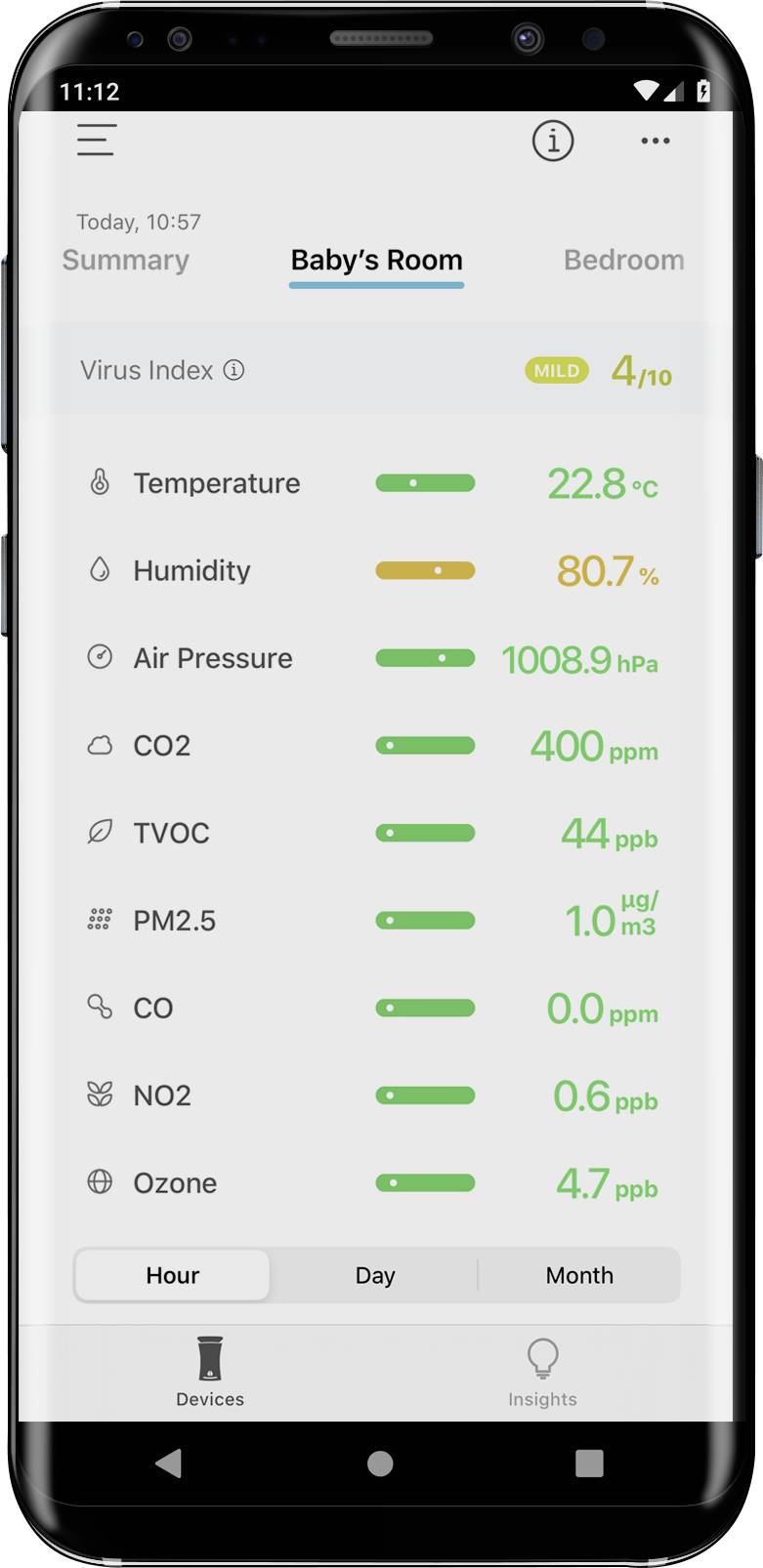Switch to the Summary tab
The image size is (763, 1568).
point(125,261)
